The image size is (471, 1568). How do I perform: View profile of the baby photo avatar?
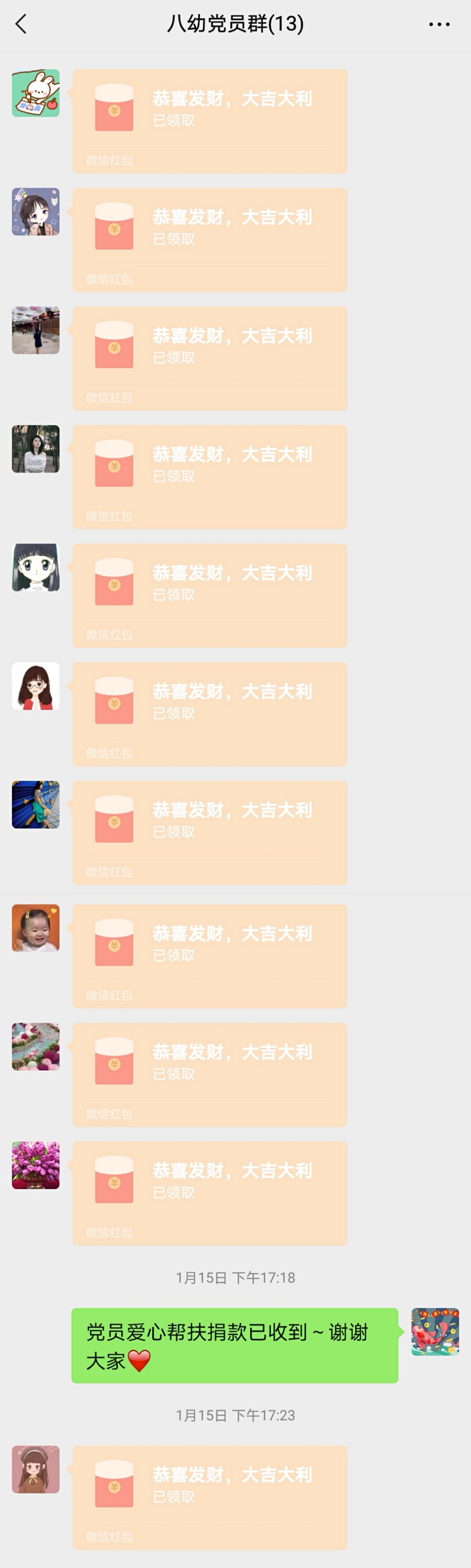tap(36, 928)
